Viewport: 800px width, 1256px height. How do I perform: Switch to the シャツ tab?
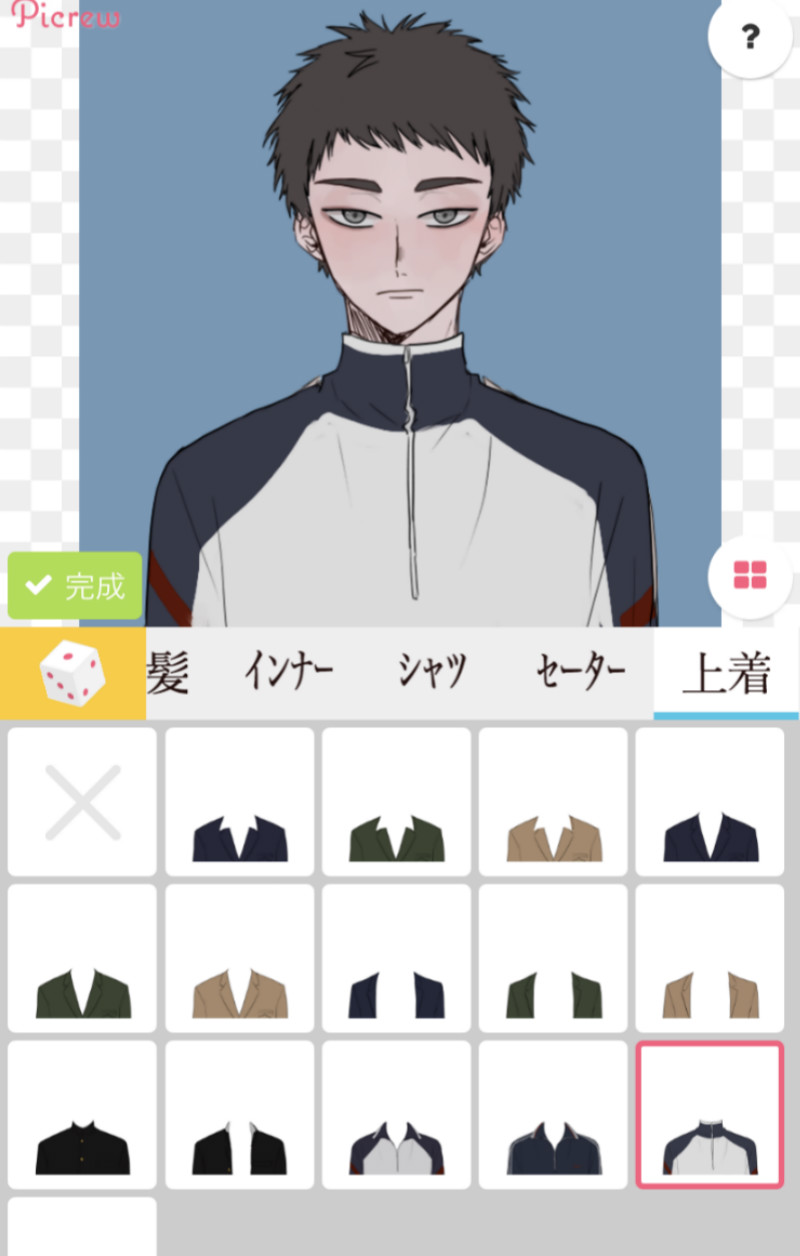click(431, 674)
